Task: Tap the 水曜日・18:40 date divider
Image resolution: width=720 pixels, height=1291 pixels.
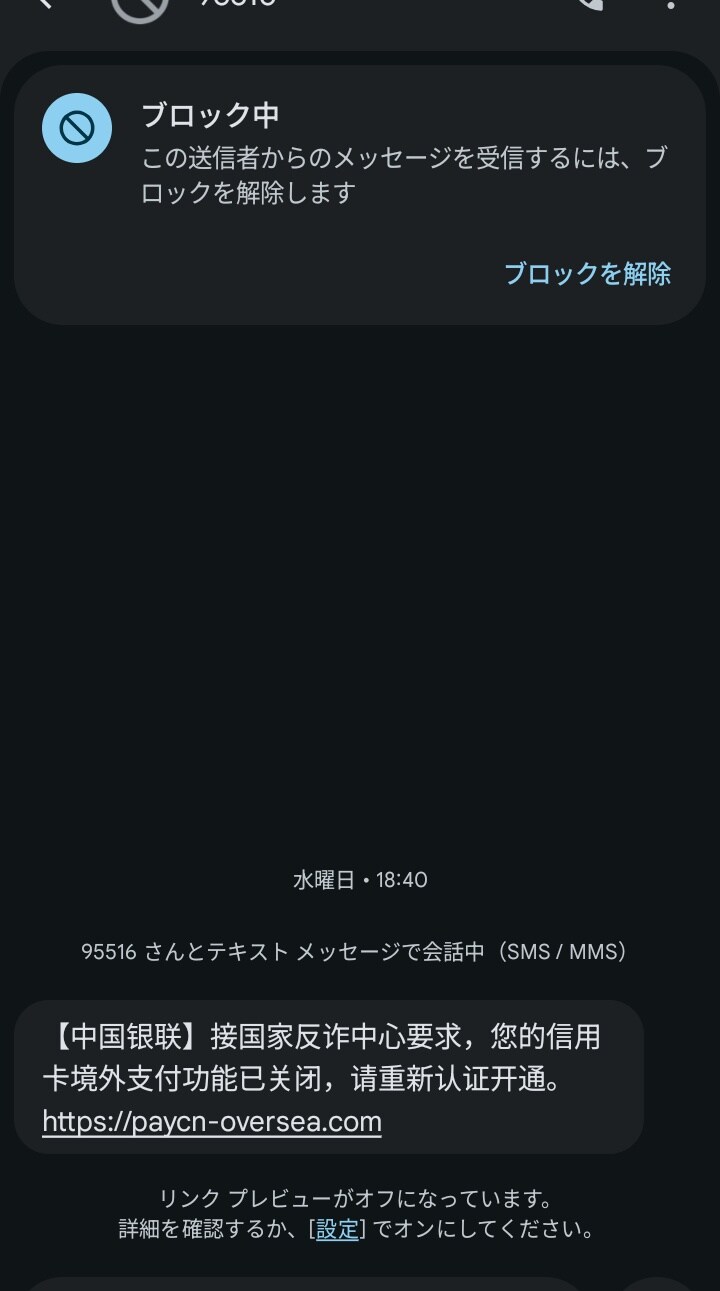Action: click(x=359, y=880)
